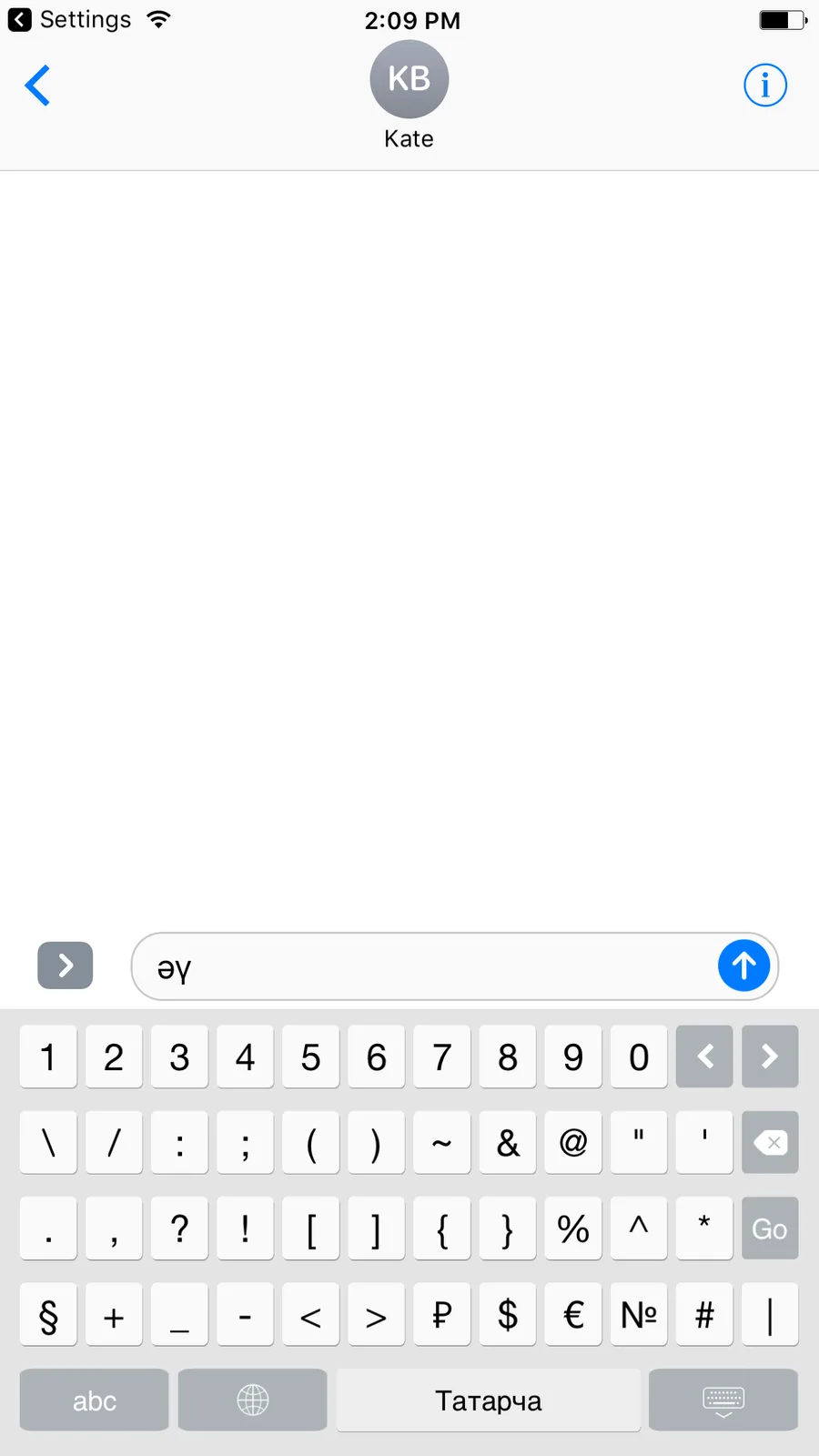Viewport: 819px width, 1456px height.
Task: Expand the apps chevron beside the text field
Action: click(x=65, y=966)
